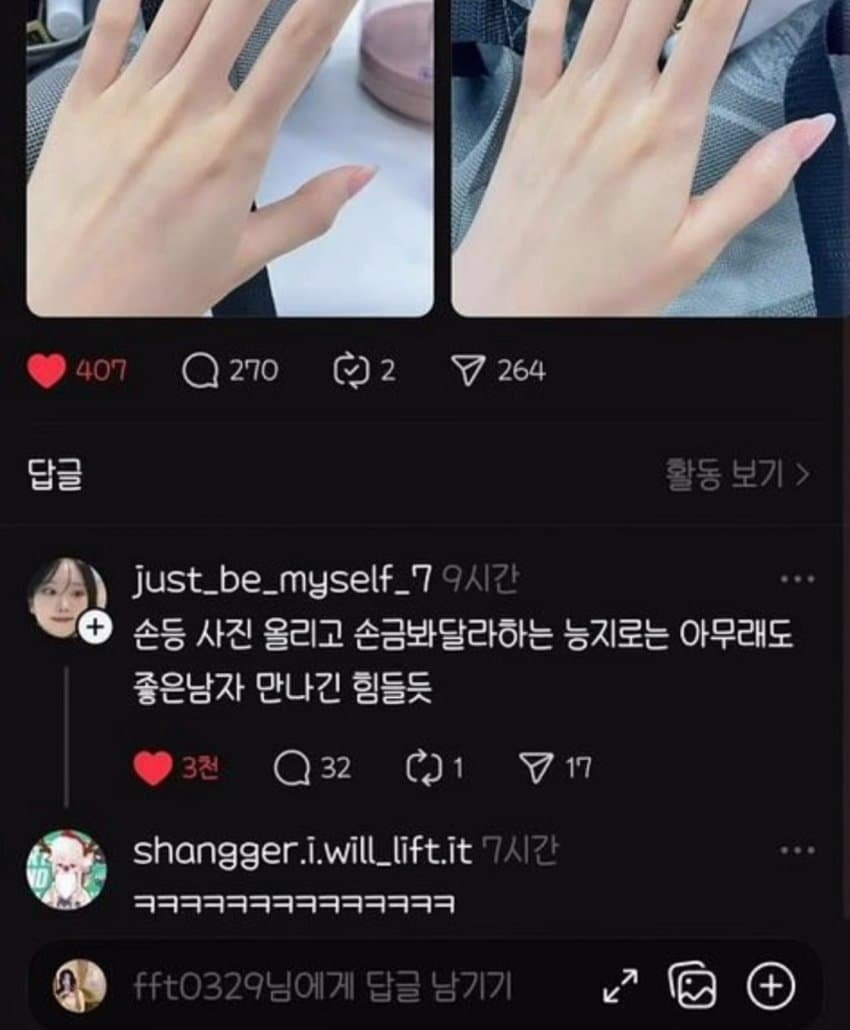The height and width of the screenshot is (1030, 850).
Task: Open 활동 보기 activity view
Action: click(x=736, y=474)
